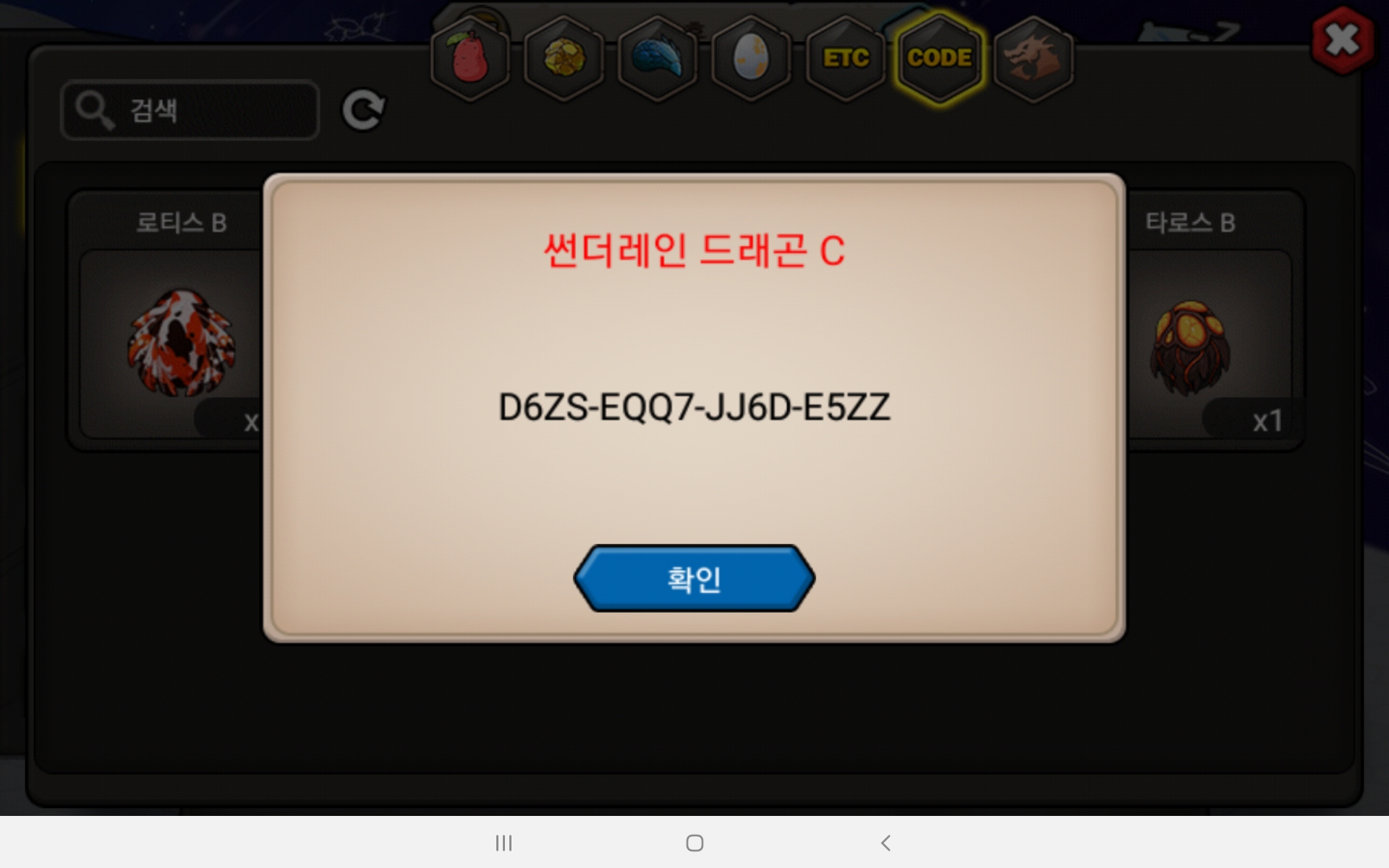Open the gold nugget tab
The width and height of the screenshot is (1389, 868).
(x=564, y=59)
